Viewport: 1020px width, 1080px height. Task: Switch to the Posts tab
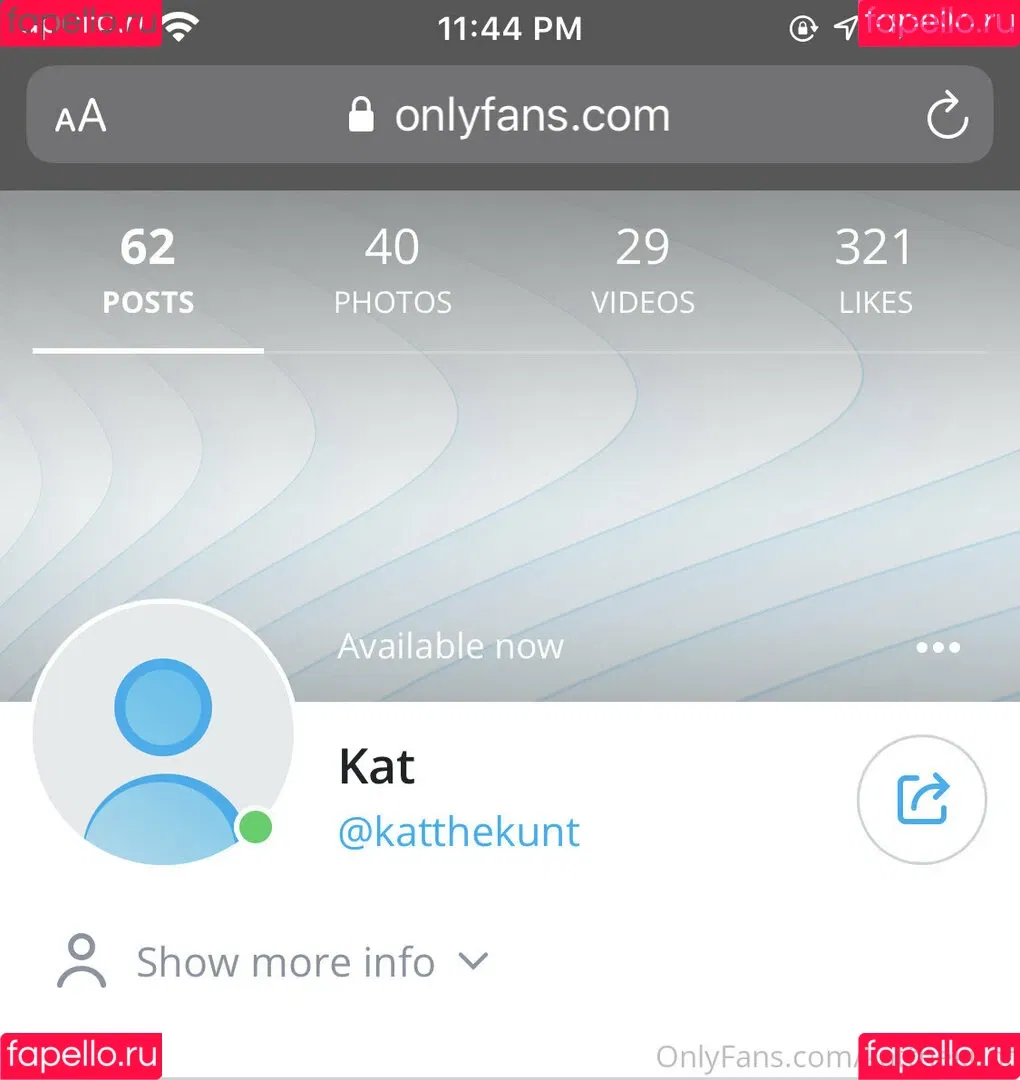point(148,272)
